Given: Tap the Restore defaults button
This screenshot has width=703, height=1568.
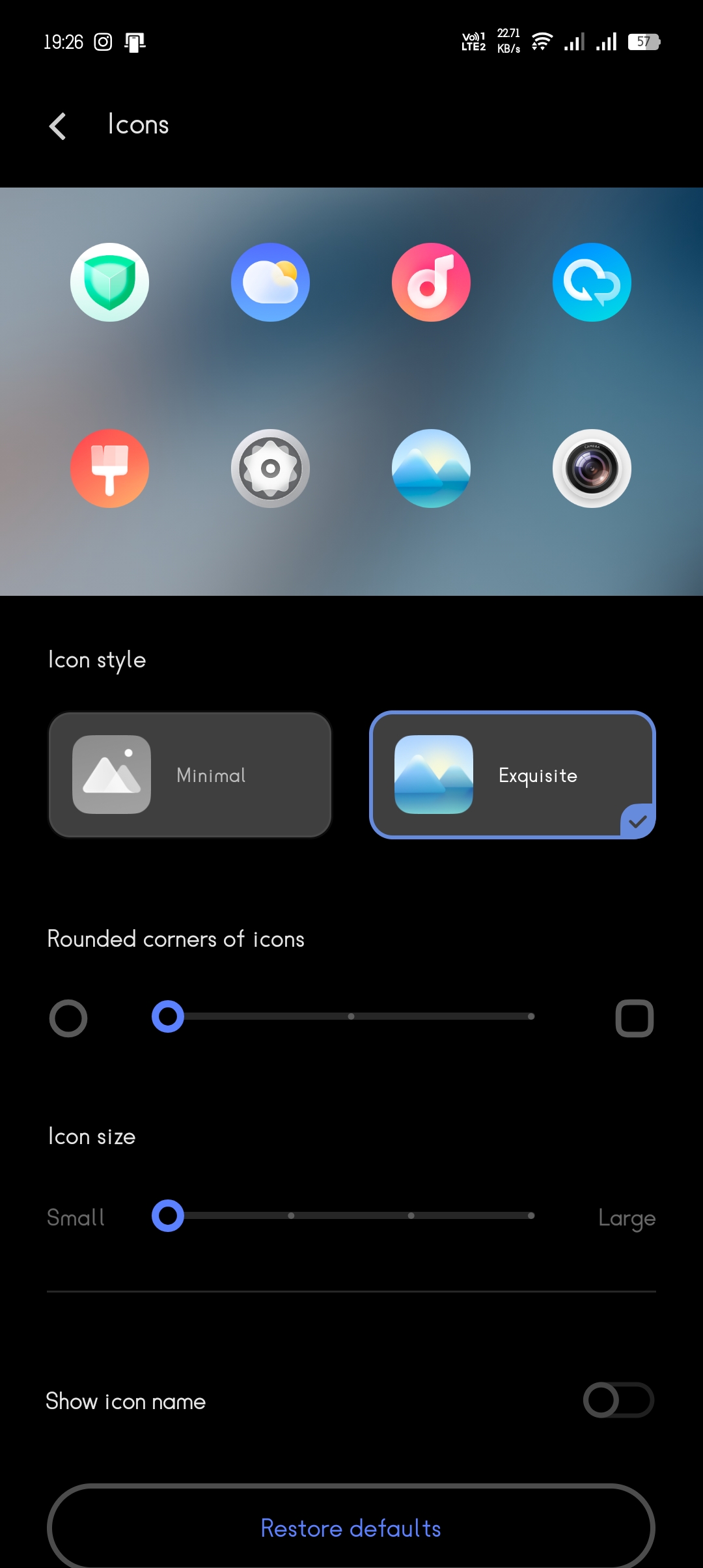Looking at the screenshot, I should click(x=351, y=1528).
